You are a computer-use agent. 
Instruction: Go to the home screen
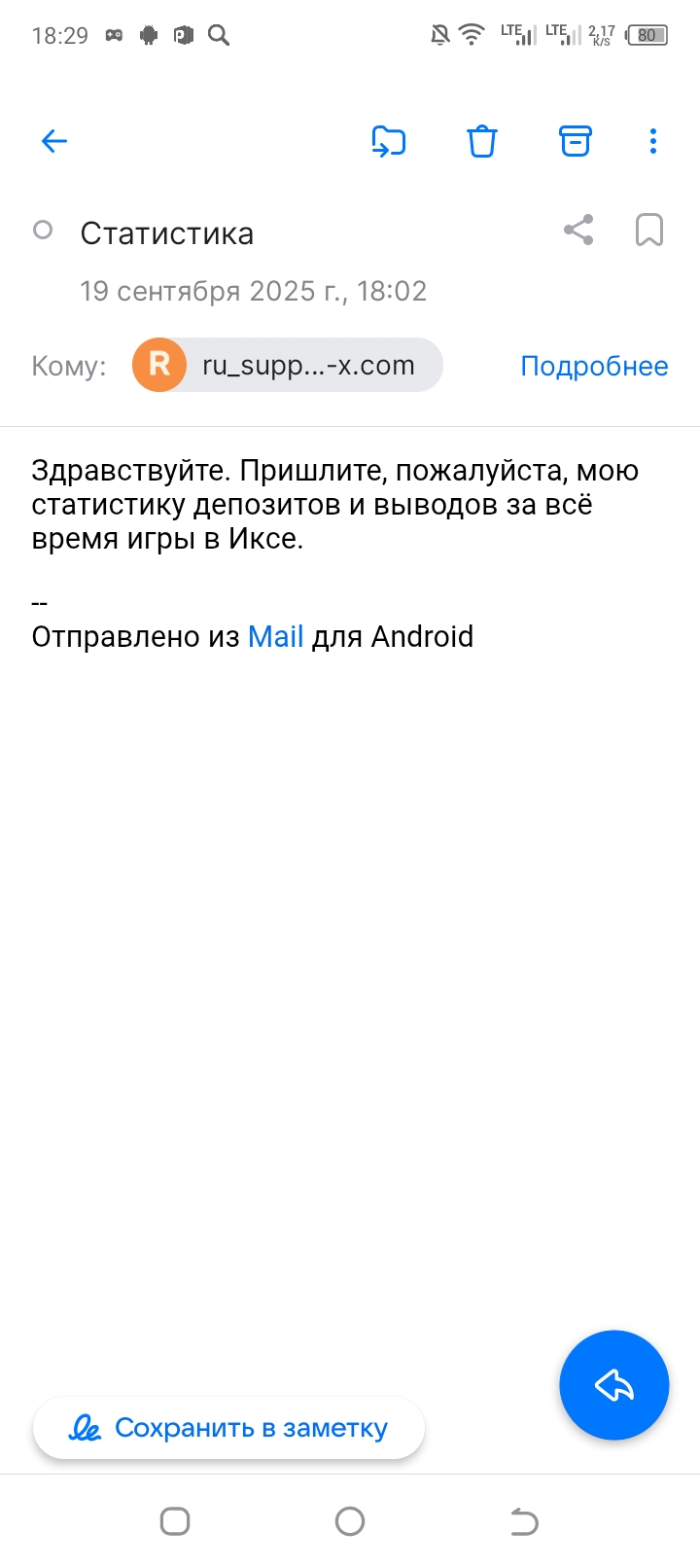(x=350, y=1521)
